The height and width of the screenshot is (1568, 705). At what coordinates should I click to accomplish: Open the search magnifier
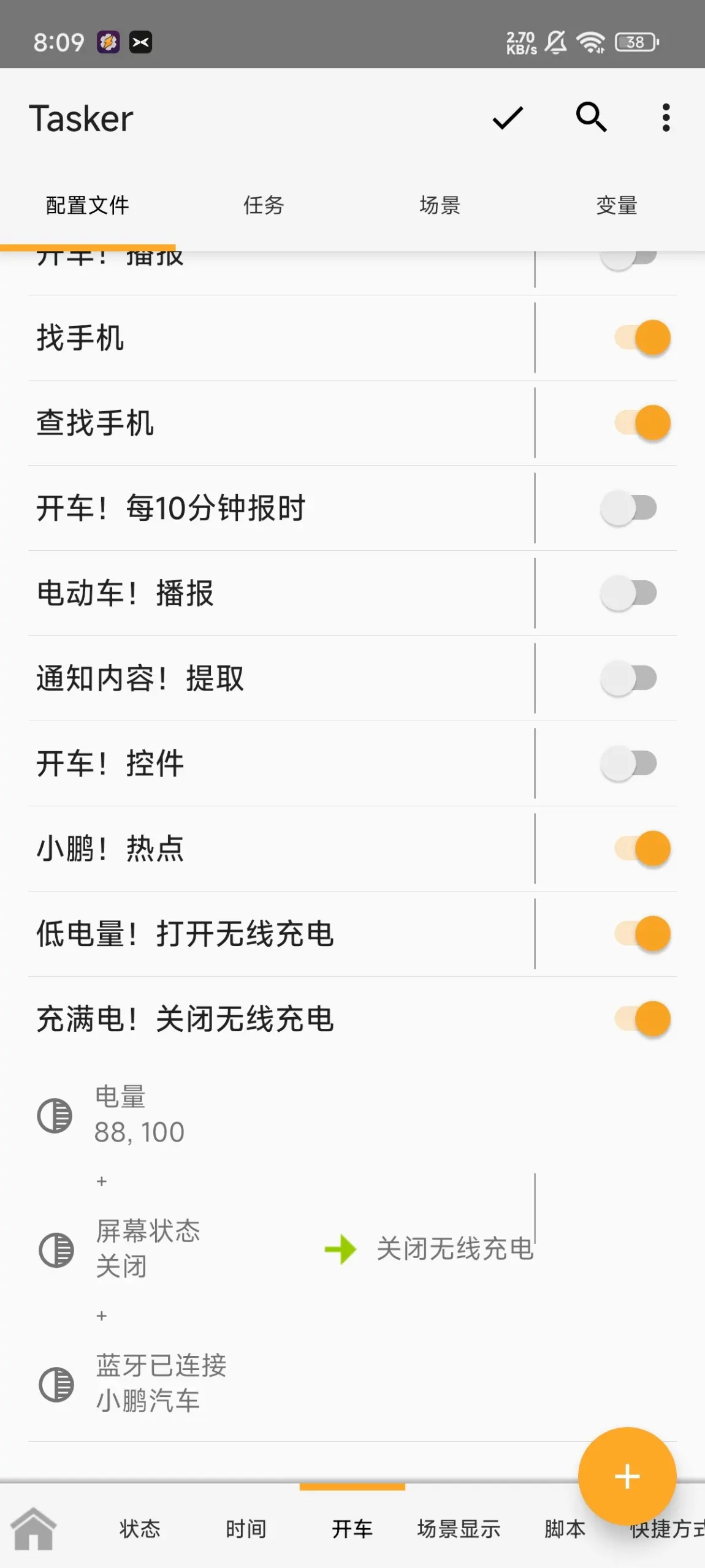[591, 116]
